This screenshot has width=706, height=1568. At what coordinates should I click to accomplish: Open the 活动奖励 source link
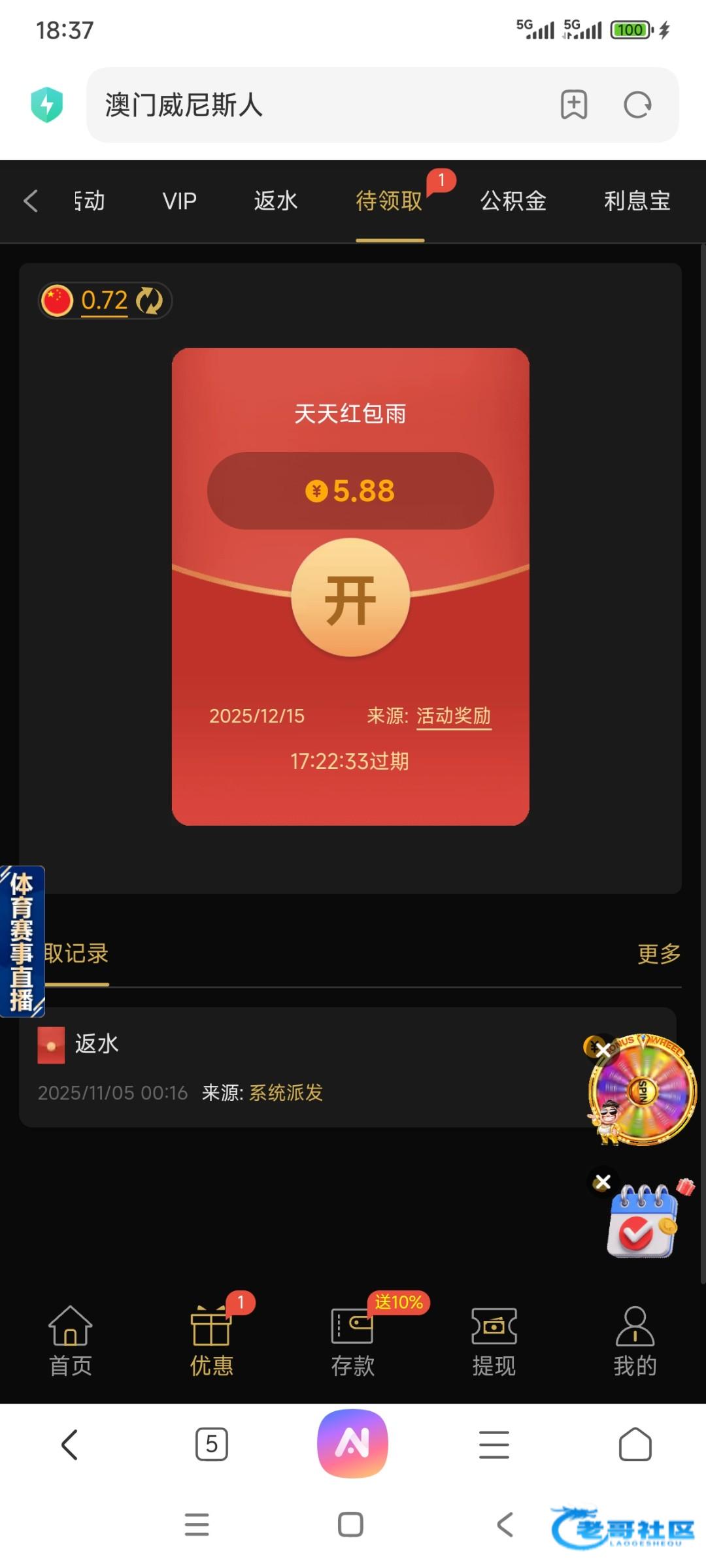[x=453, y=716]
